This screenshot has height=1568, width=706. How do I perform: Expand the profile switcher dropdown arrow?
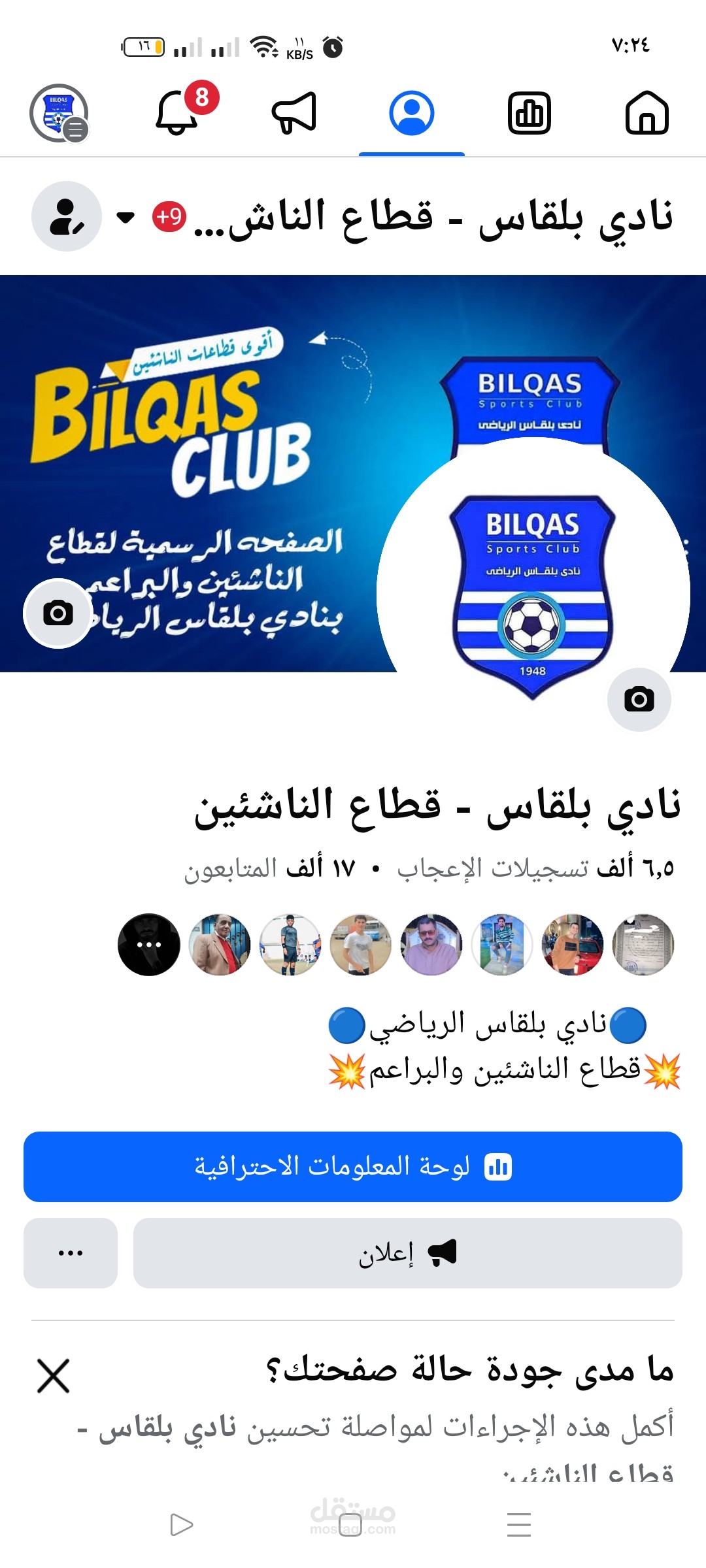click(125, 216)
